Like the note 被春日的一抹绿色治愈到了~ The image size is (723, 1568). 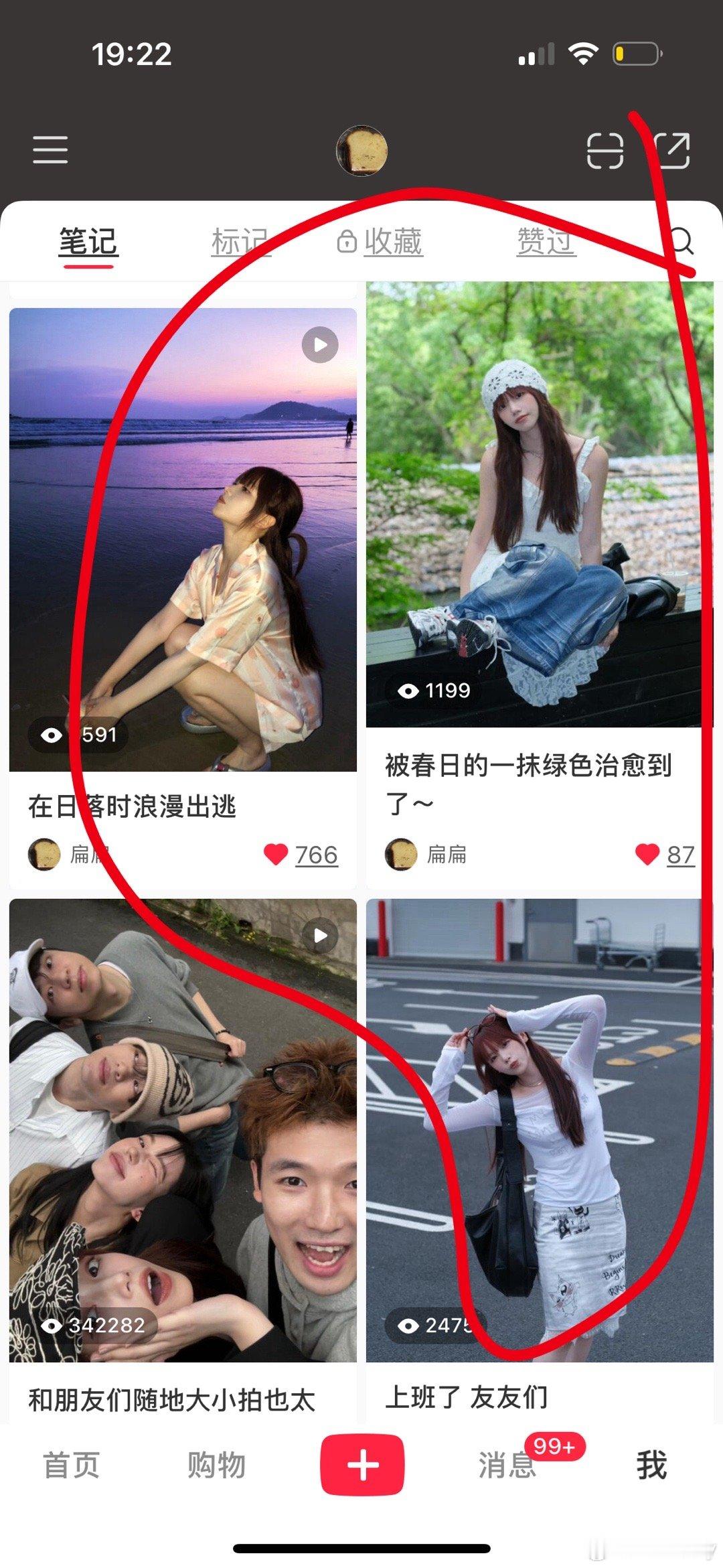tap(646, 853)
